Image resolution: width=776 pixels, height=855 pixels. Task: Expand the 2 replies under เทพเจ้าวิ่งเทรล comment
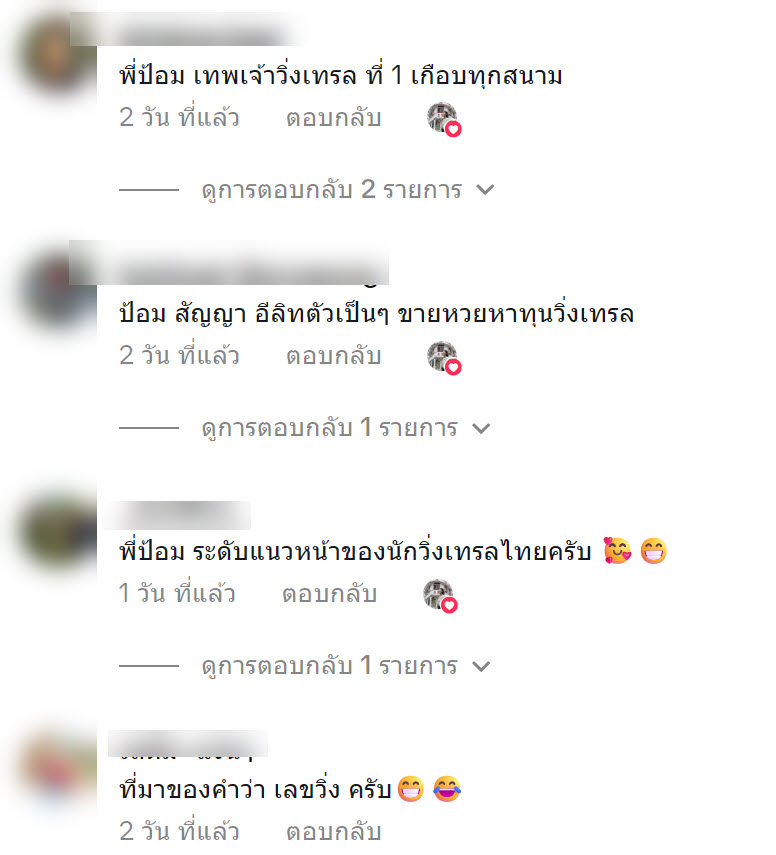point(346,190)
